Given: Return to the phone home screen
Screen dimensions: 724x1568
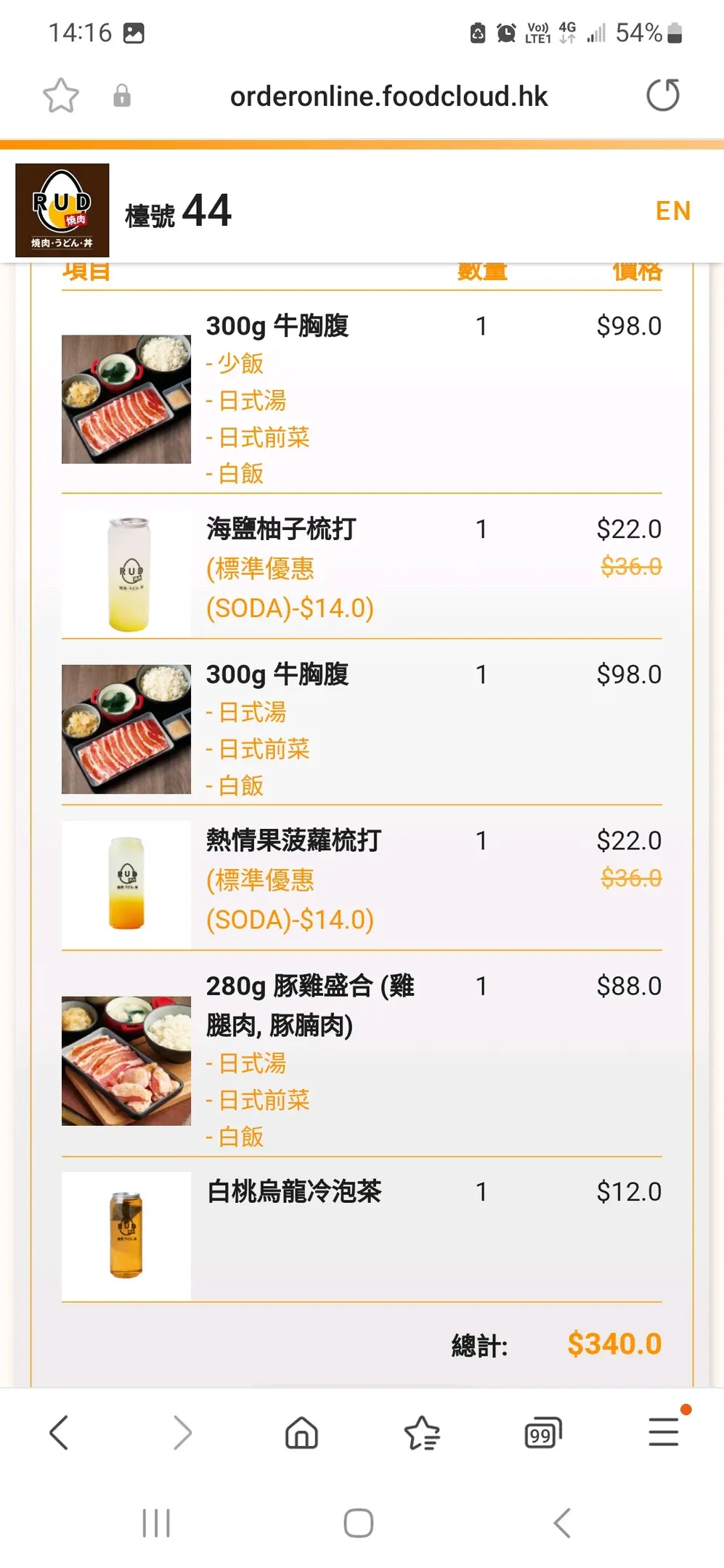Looking at the screenshot, I should pyautogui.click(x=359, y=1522).
